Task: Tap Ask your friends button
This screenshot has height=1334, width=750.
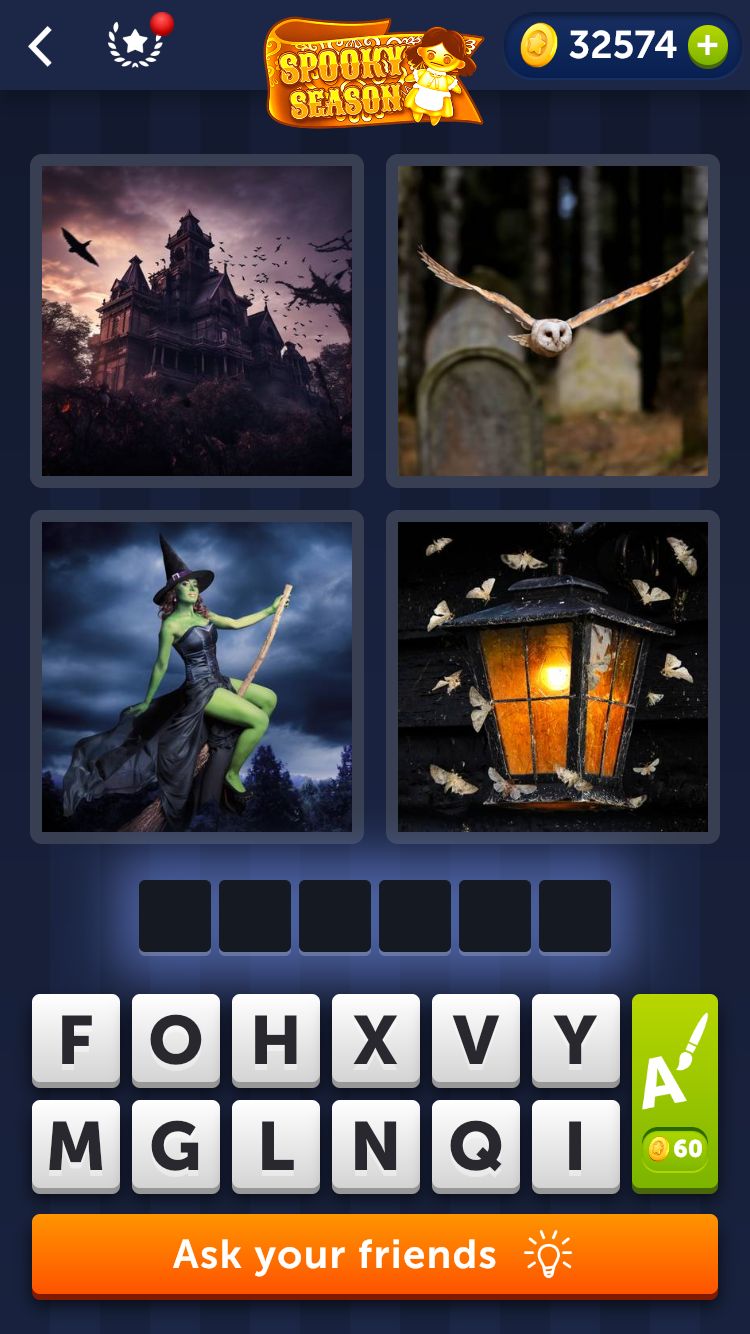Action: [x=375, y=1255]
